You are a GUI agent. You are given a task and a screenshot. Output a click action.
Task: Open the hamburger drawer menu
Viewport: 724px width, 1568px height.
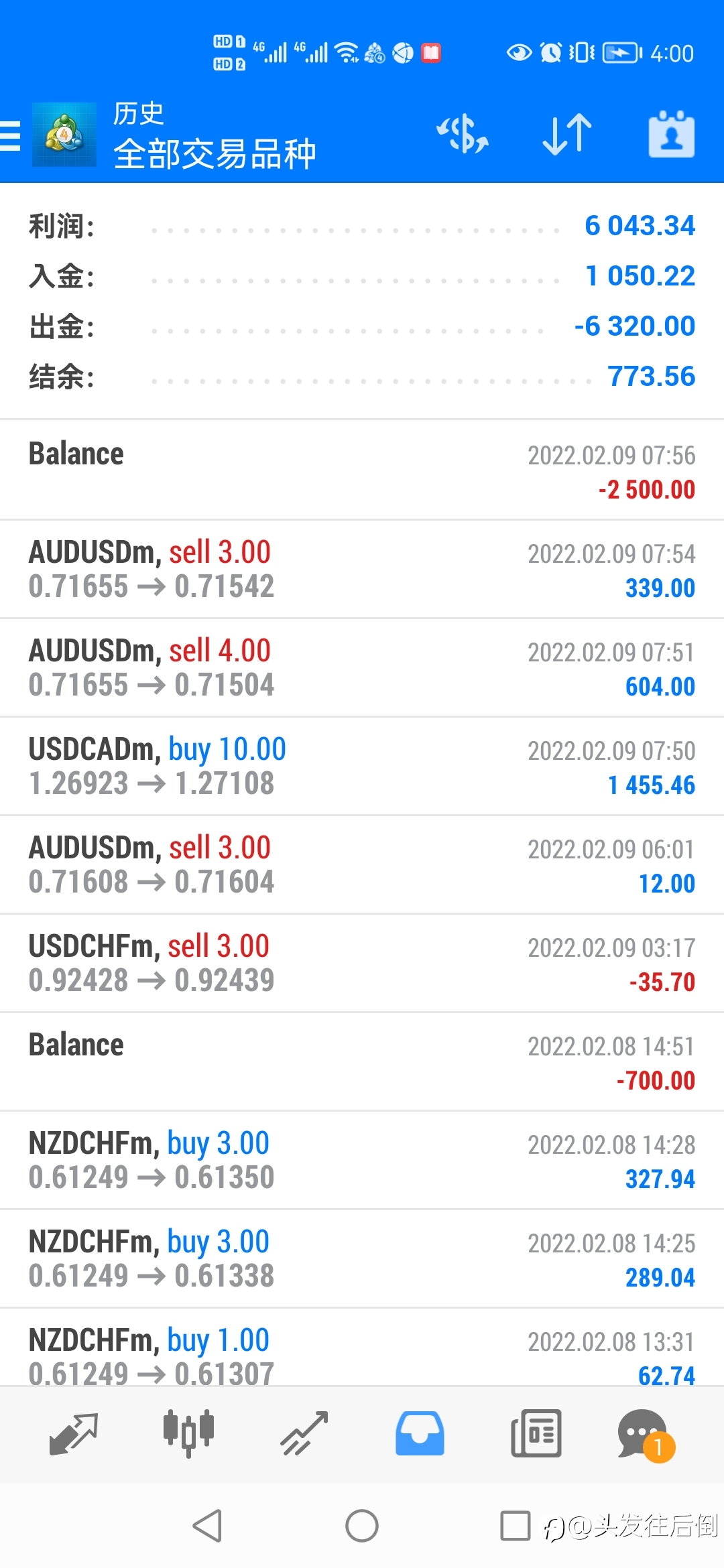pos(10,136)
